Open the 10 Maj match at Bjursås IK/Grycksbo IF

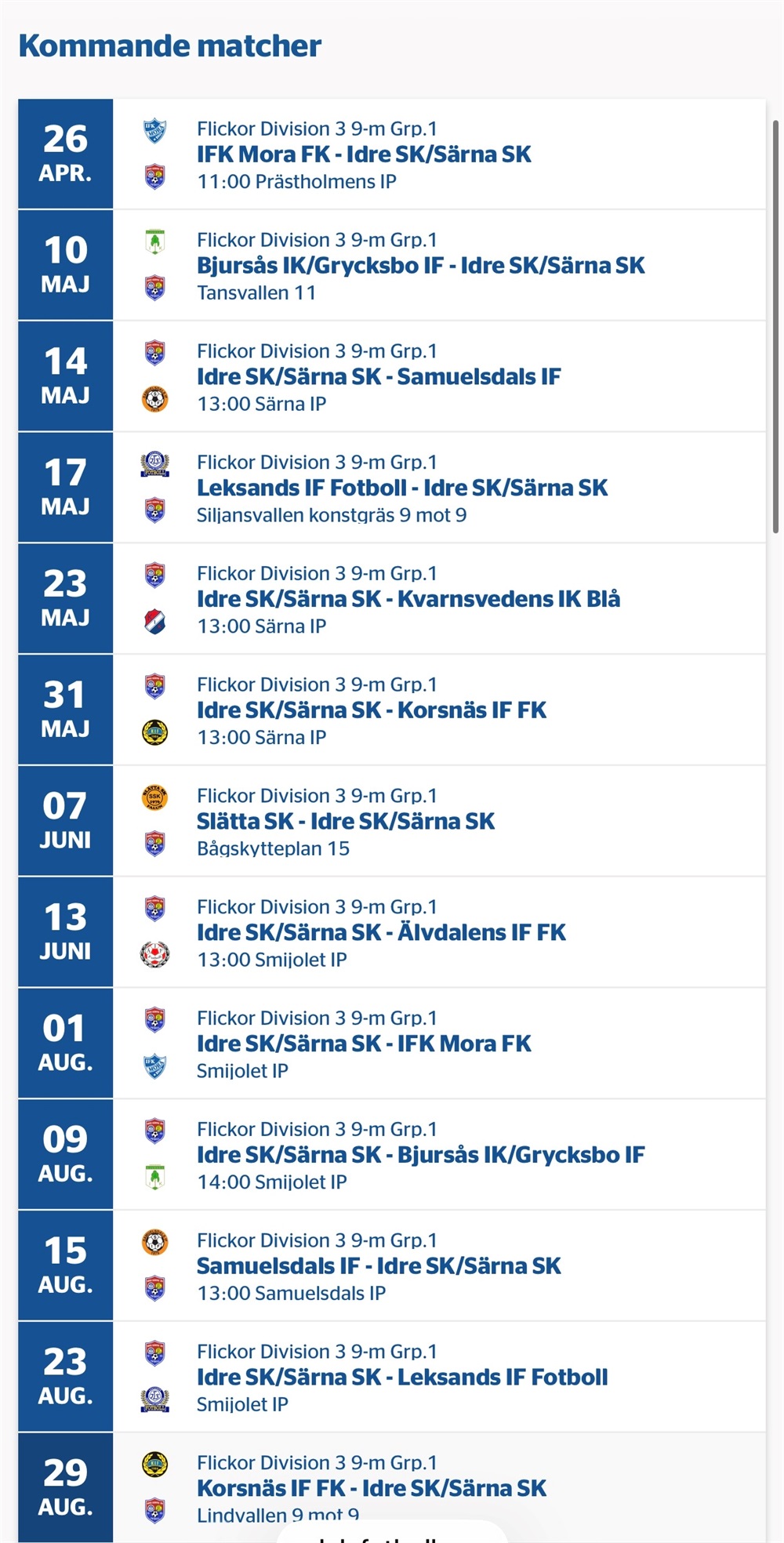tap(420, 266)
